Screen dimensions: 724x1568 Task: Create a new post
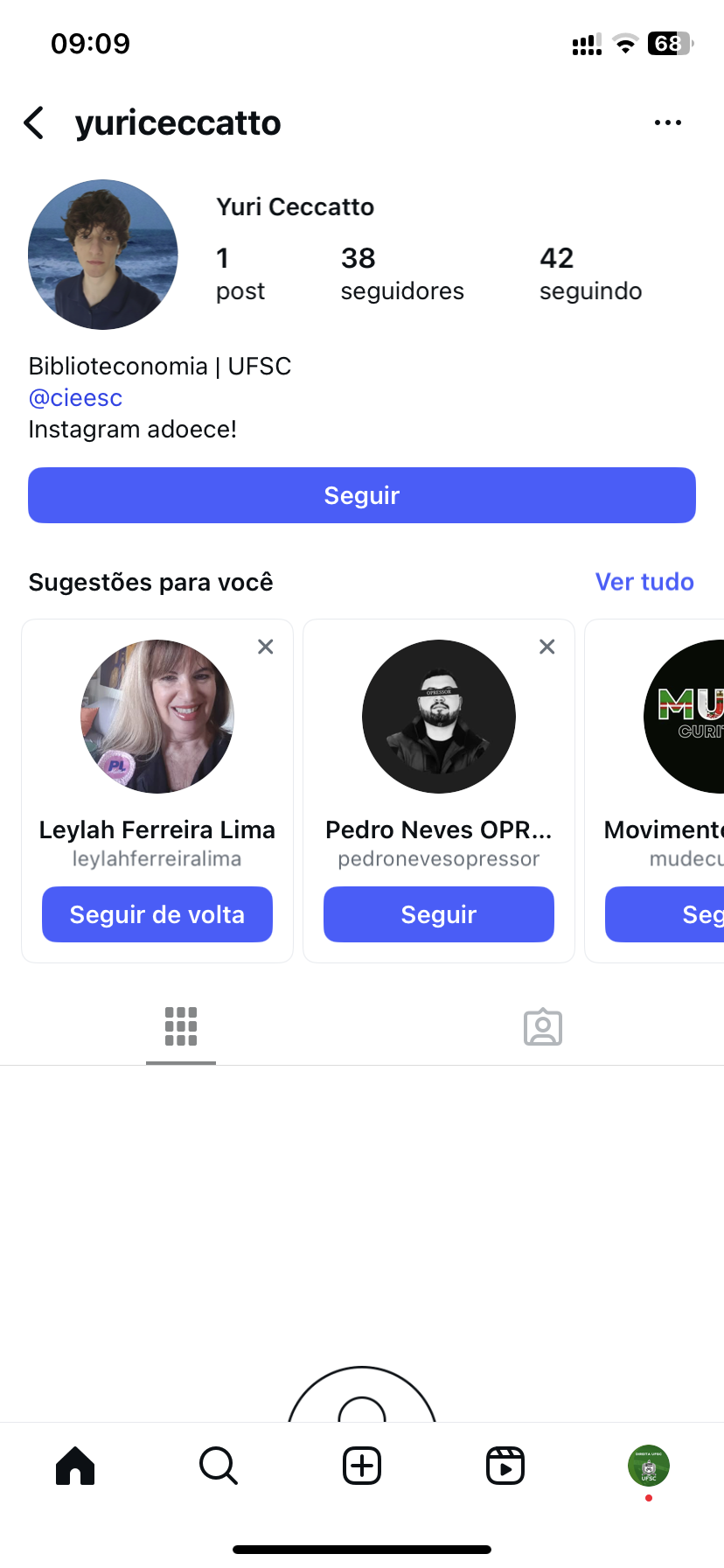click(361, 1466)
